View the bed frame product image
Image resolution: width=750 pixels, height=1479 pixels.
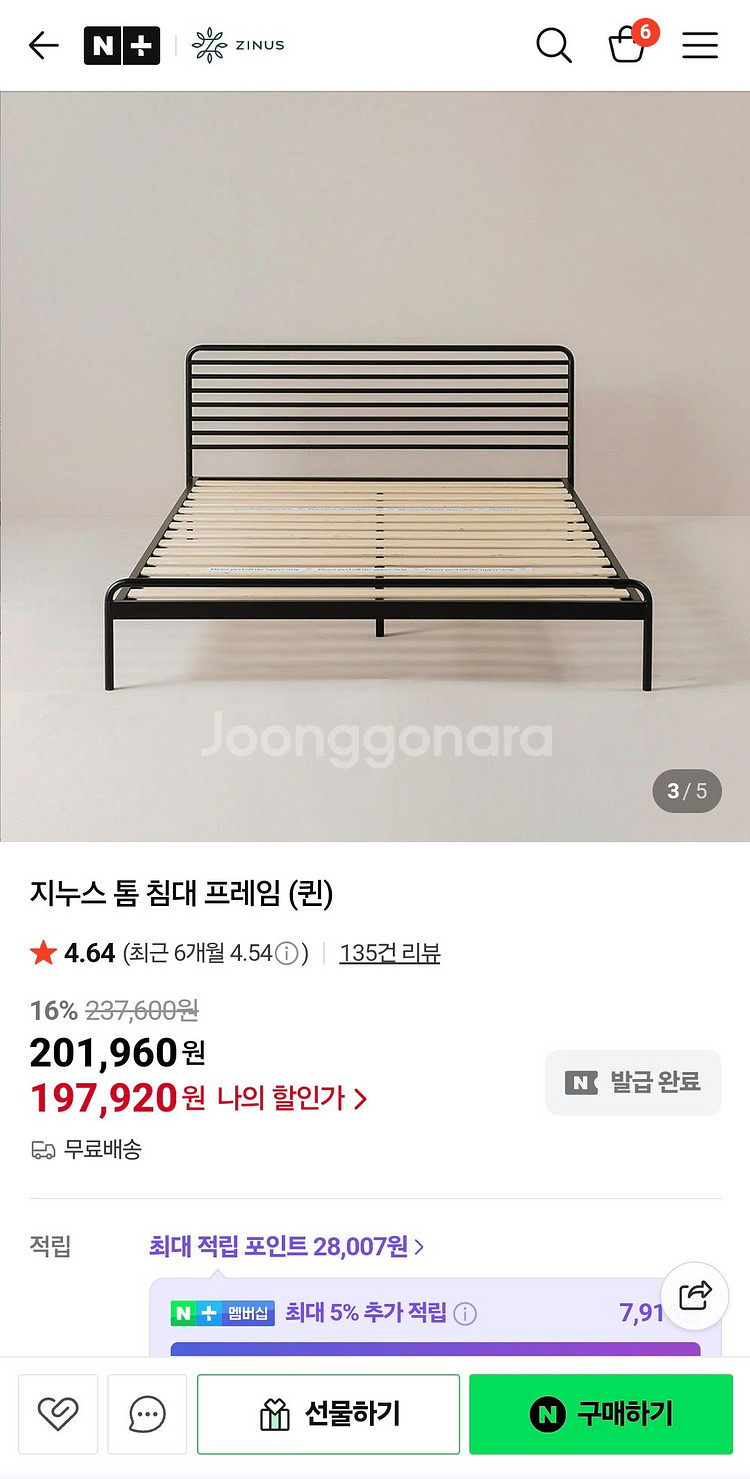point(375,466)
